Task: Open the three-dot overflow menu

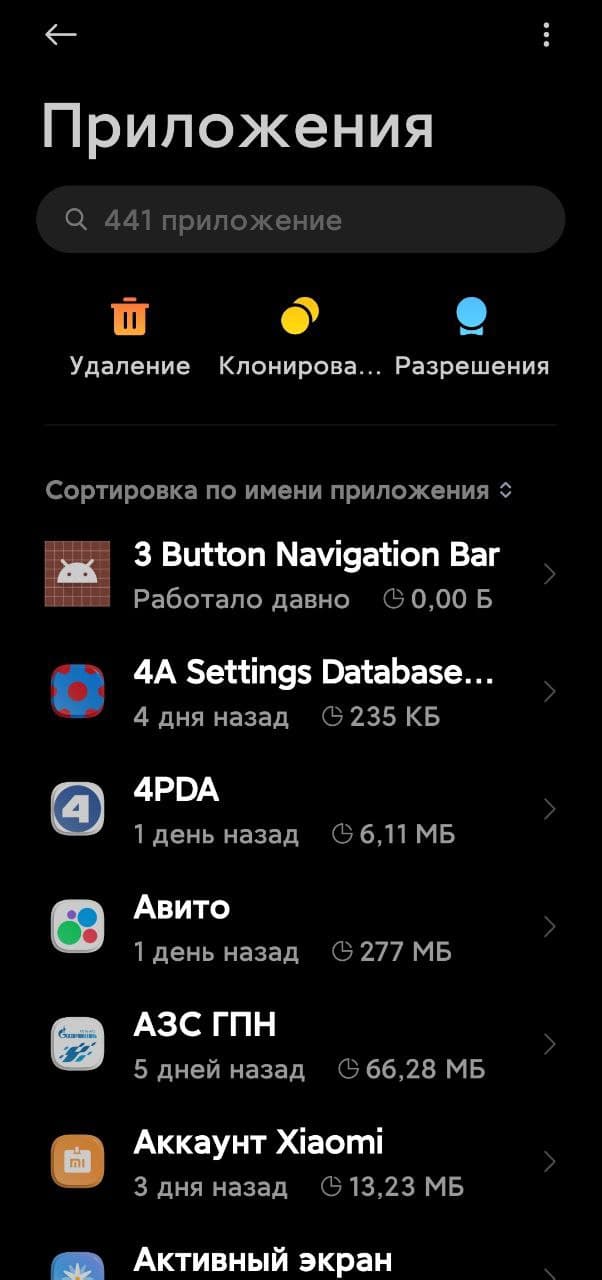Action: coord(546,35)
